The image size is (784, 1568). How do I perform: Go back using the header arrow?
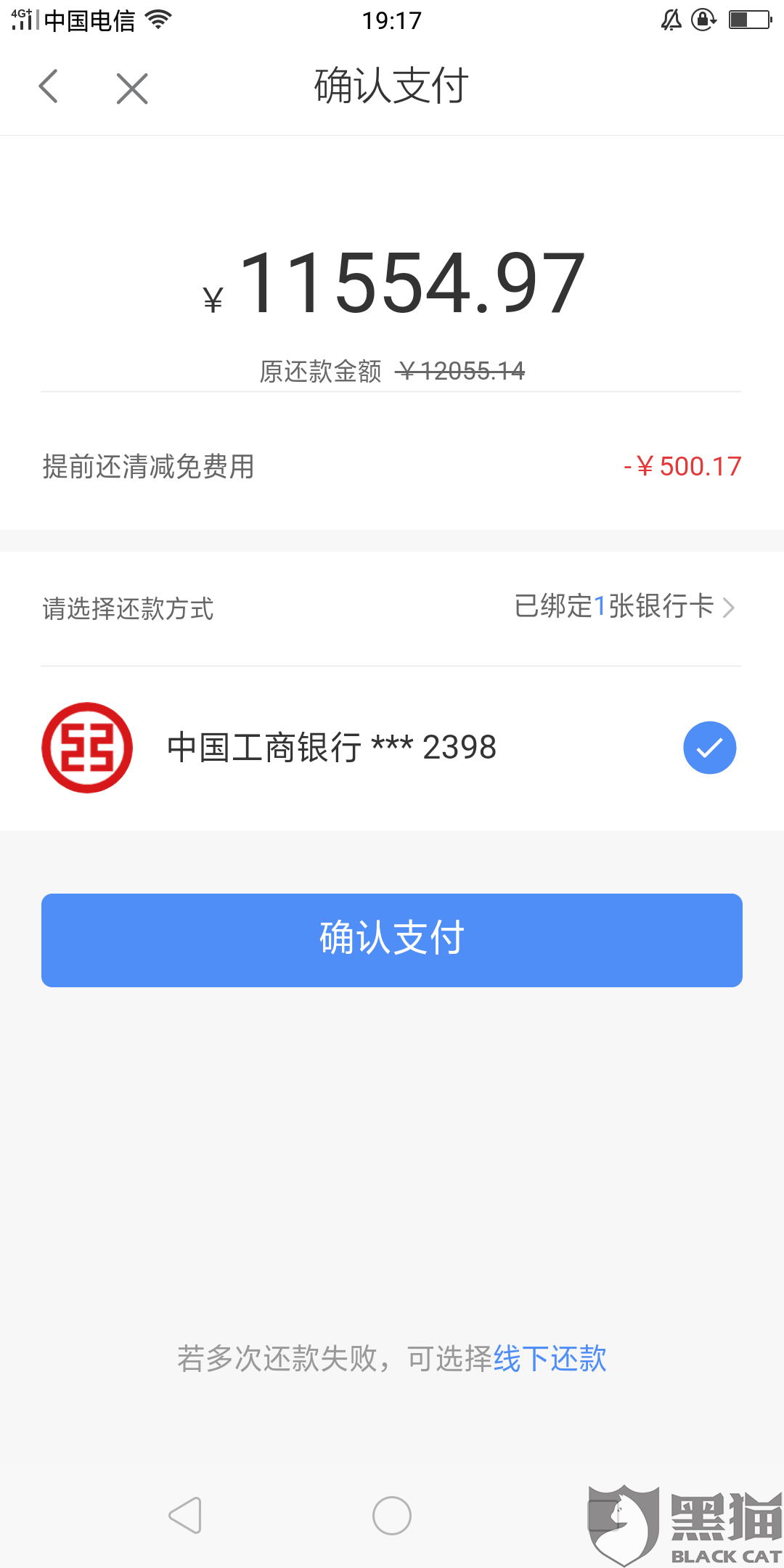coord(49,87)
